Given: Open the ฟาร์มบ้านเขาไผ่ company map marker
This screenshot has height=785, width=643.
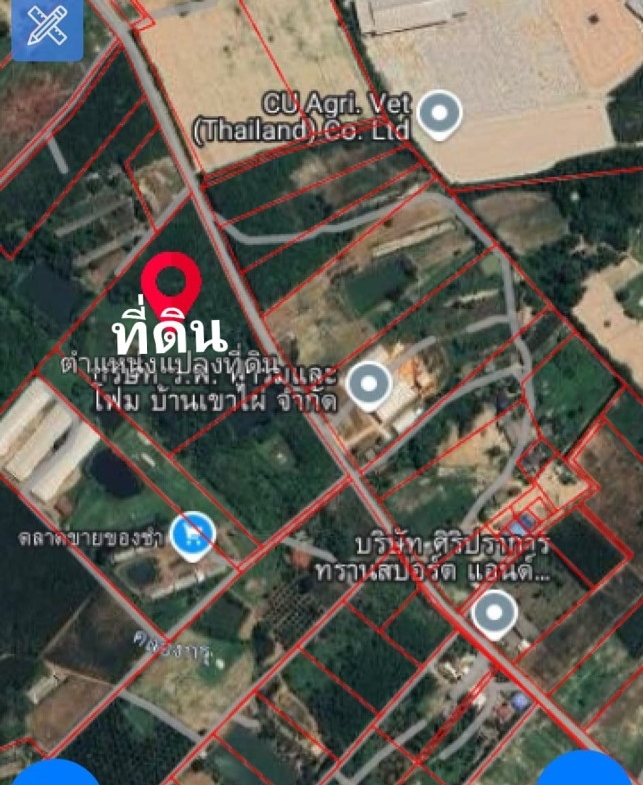Looking at the screenshot, I should click(369, 384).
